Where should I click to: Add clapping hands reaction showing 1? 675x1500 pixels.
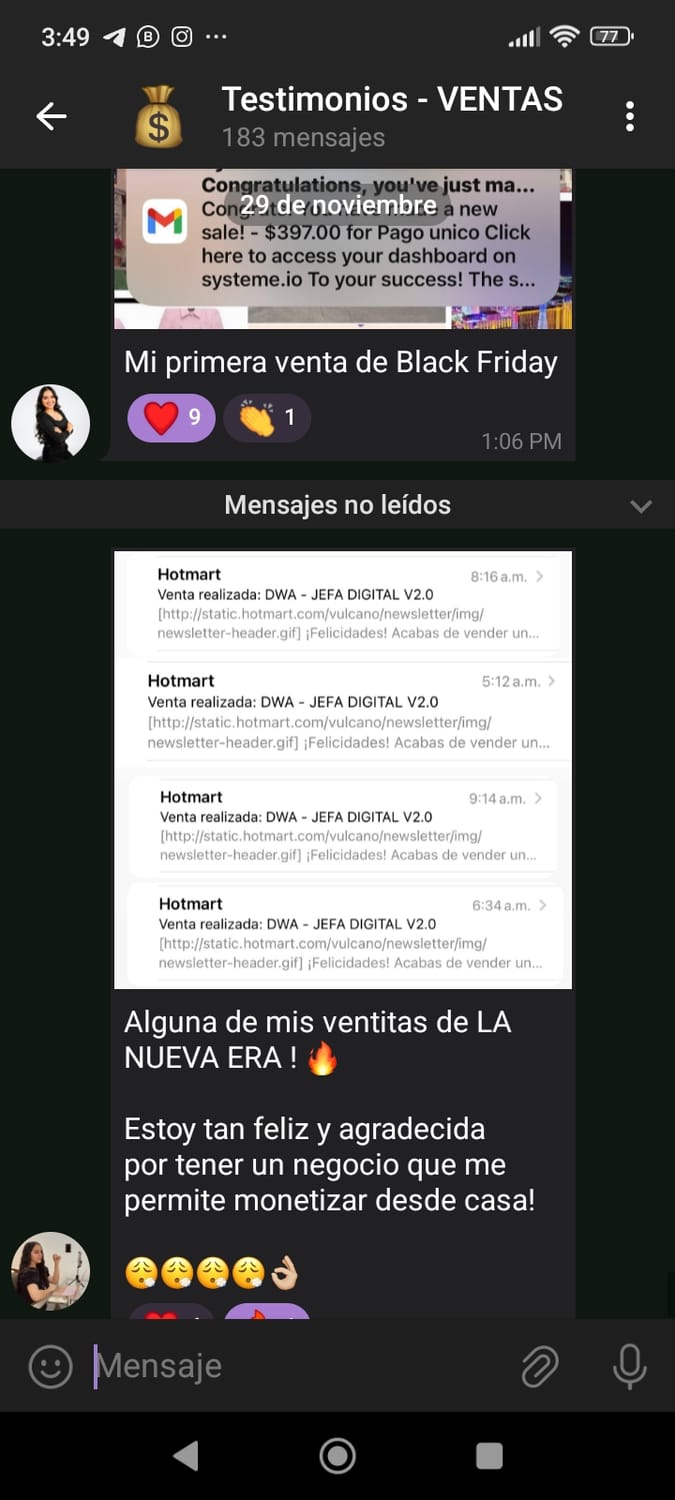tap(267, 417)
